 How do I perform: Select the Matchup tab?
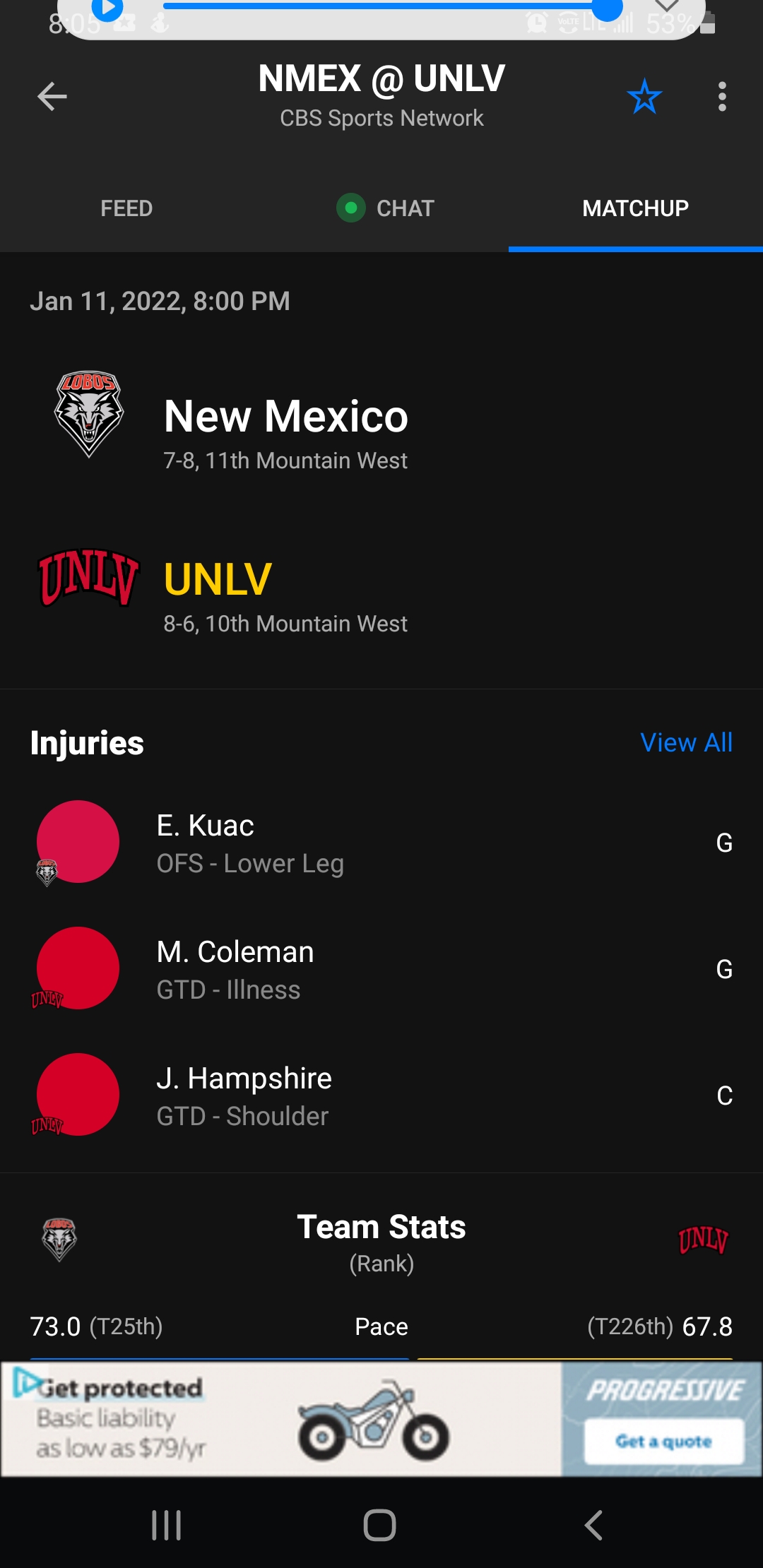click(635, 208)
